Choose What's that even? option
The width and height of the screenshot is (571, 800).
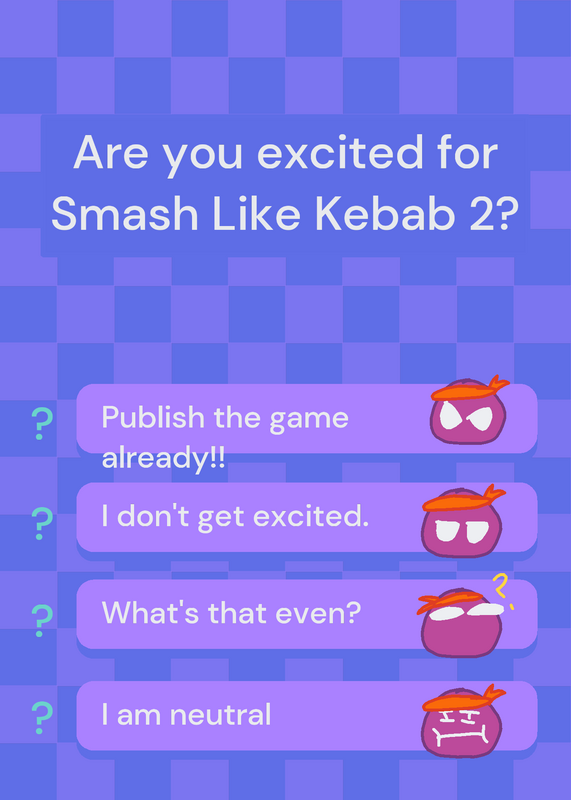click(306, 614)
